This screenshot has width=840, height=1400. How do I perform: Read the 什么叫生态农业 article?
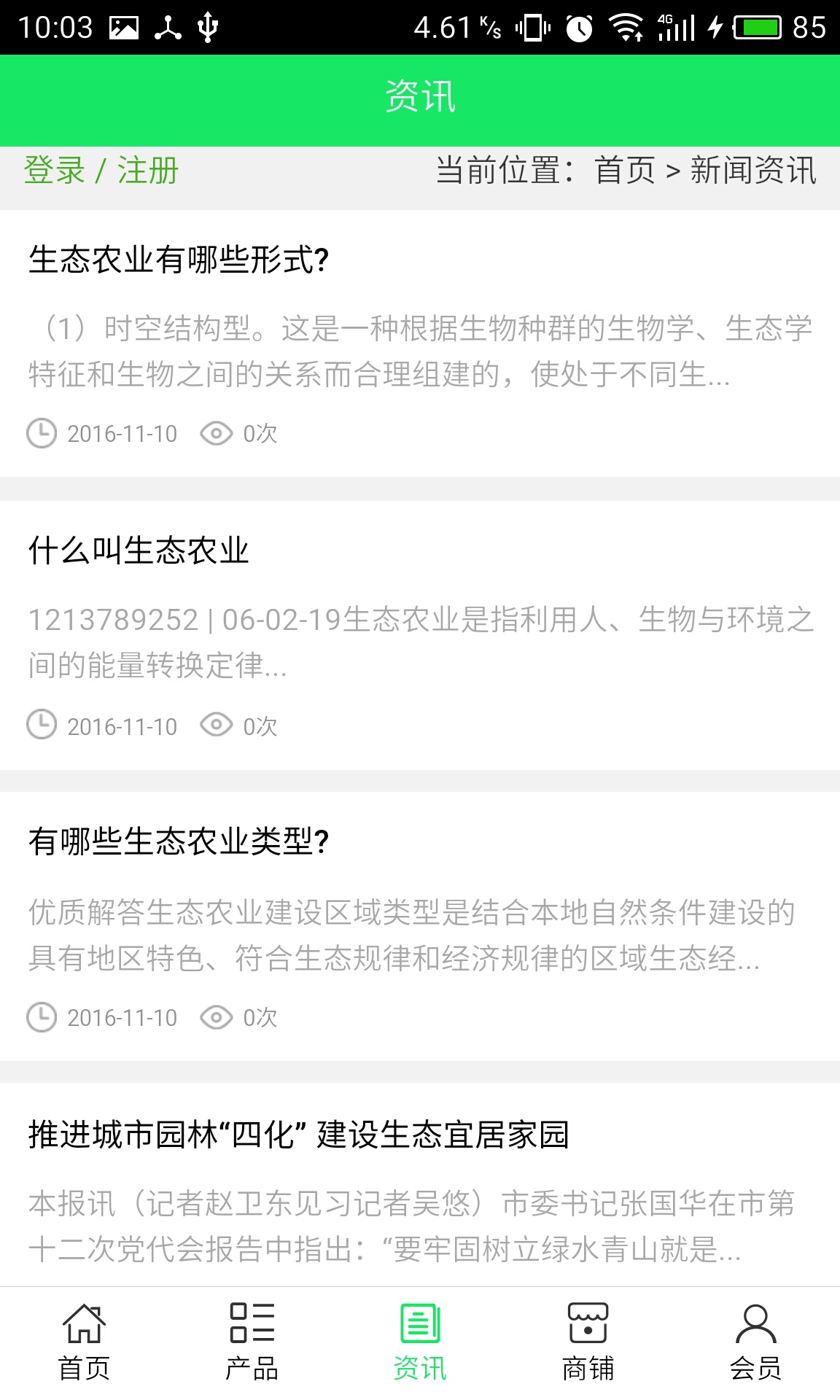(x=139, y=551)
